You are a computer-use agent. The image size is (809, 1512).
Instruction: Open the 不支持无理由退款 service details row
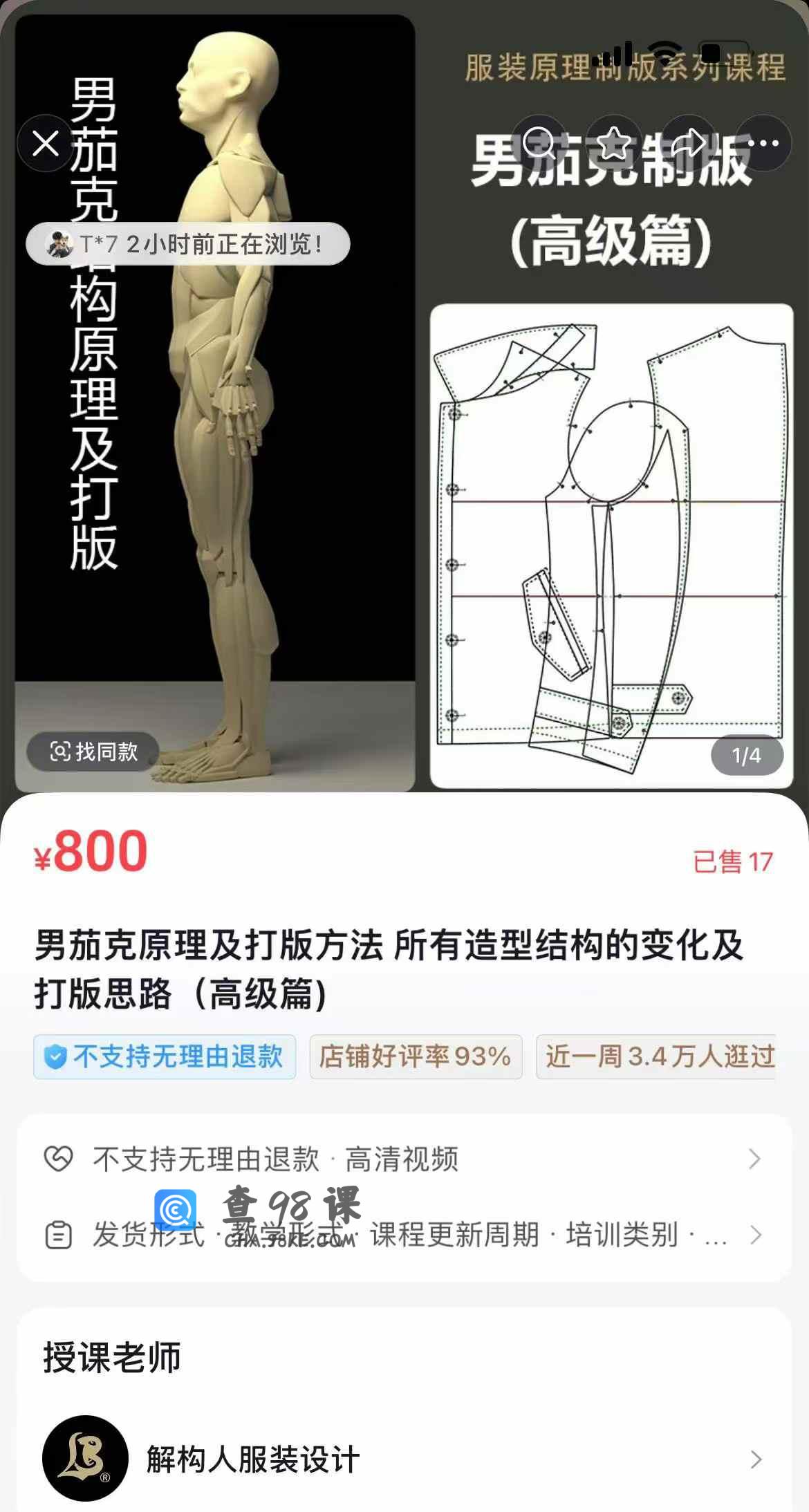point(404,1159)
